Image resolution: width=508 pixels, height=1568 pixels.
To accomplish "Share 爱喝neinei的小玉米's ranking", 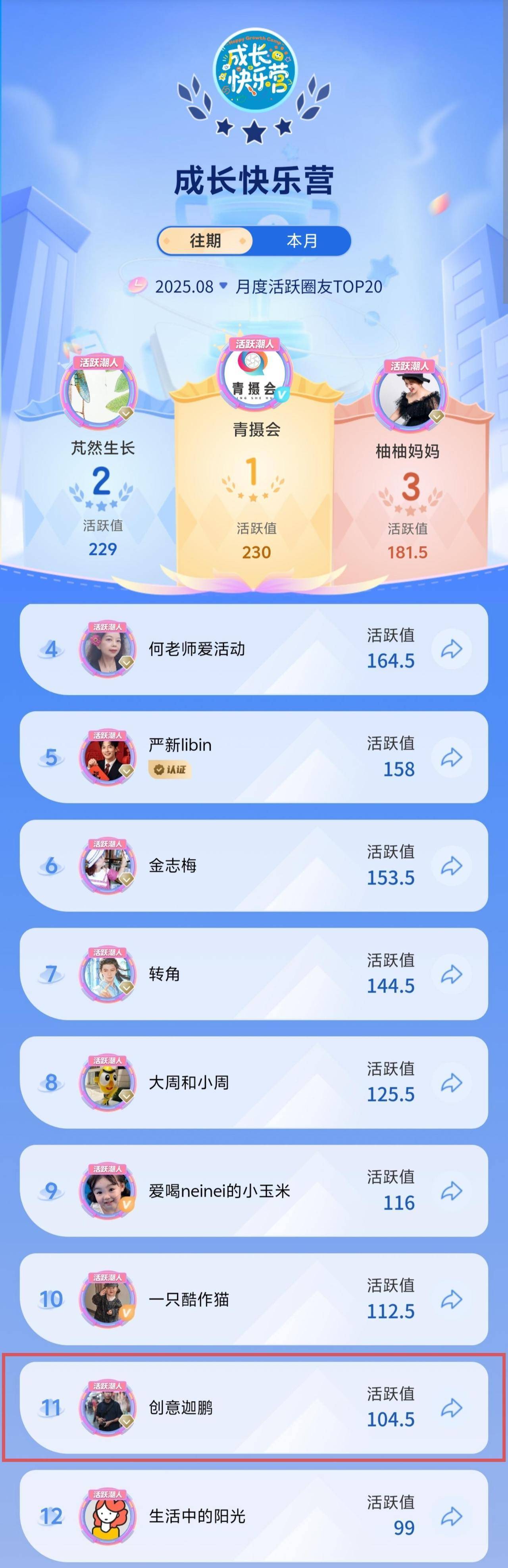I will pos(451,1191).
